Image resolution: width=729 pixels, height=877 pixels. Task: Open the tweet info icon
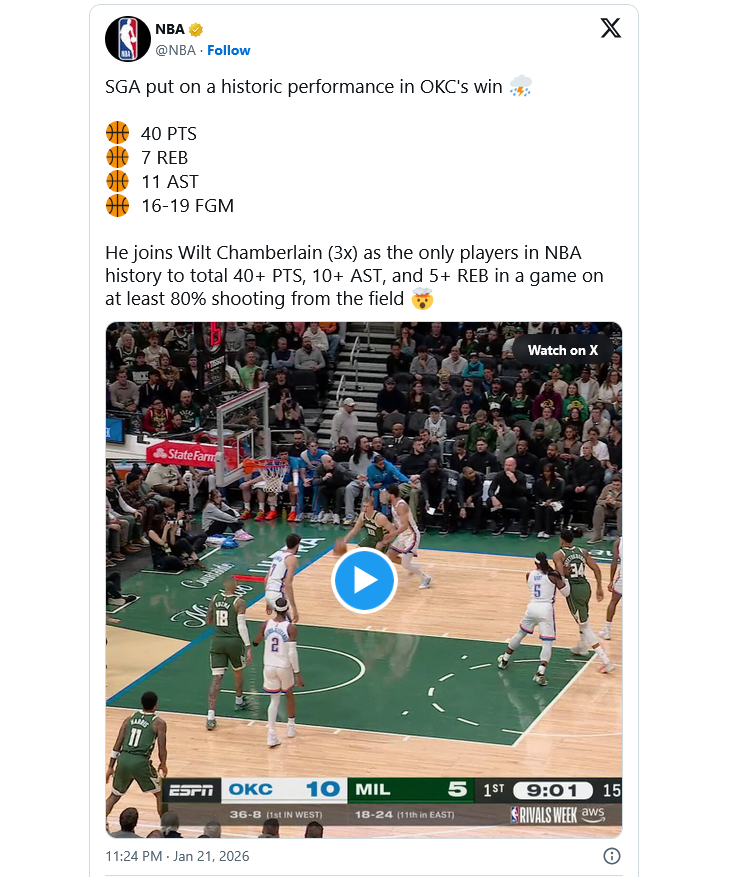click(612, 856)
